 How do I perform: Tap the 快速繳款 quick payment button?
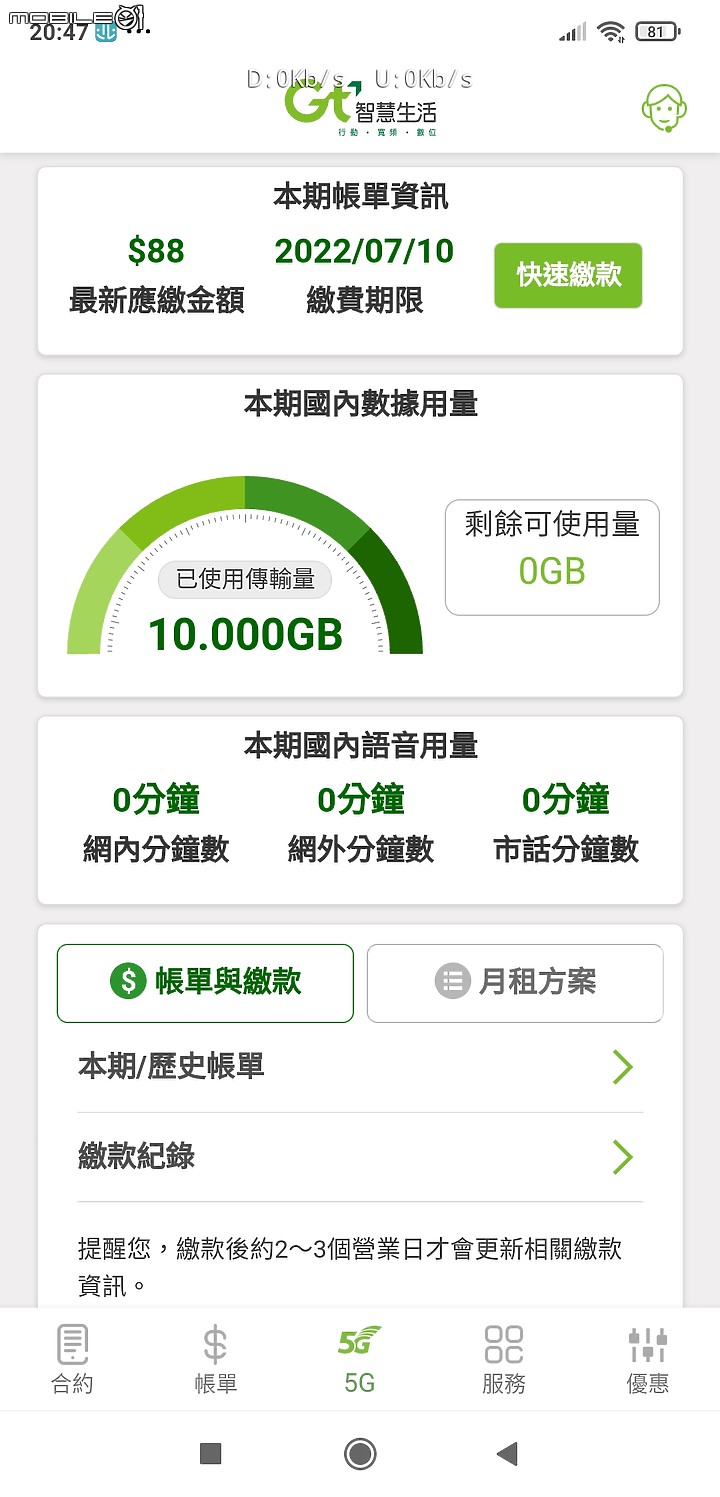point(568,275)
